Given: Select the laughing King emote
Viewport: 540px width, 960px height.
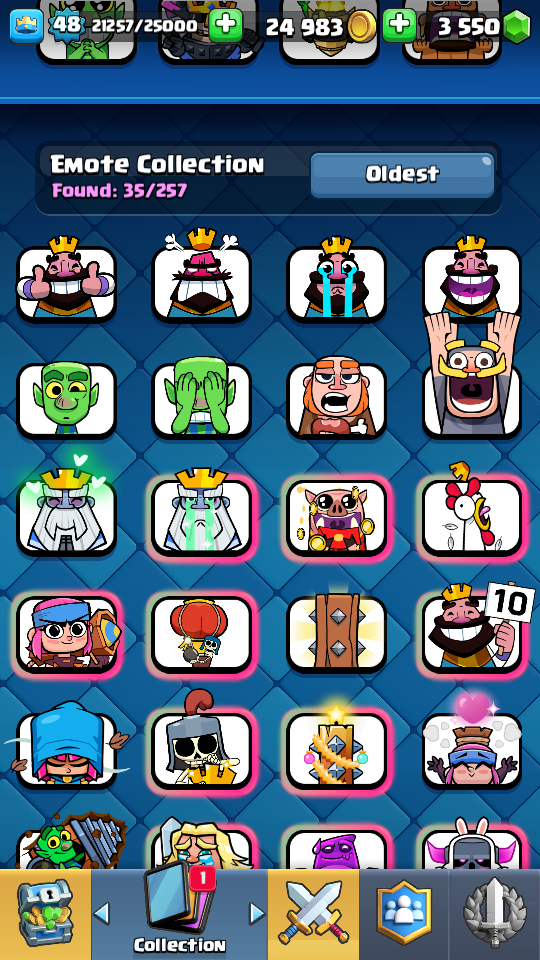Looking at the screenshot, I should [x=471, y=279].
